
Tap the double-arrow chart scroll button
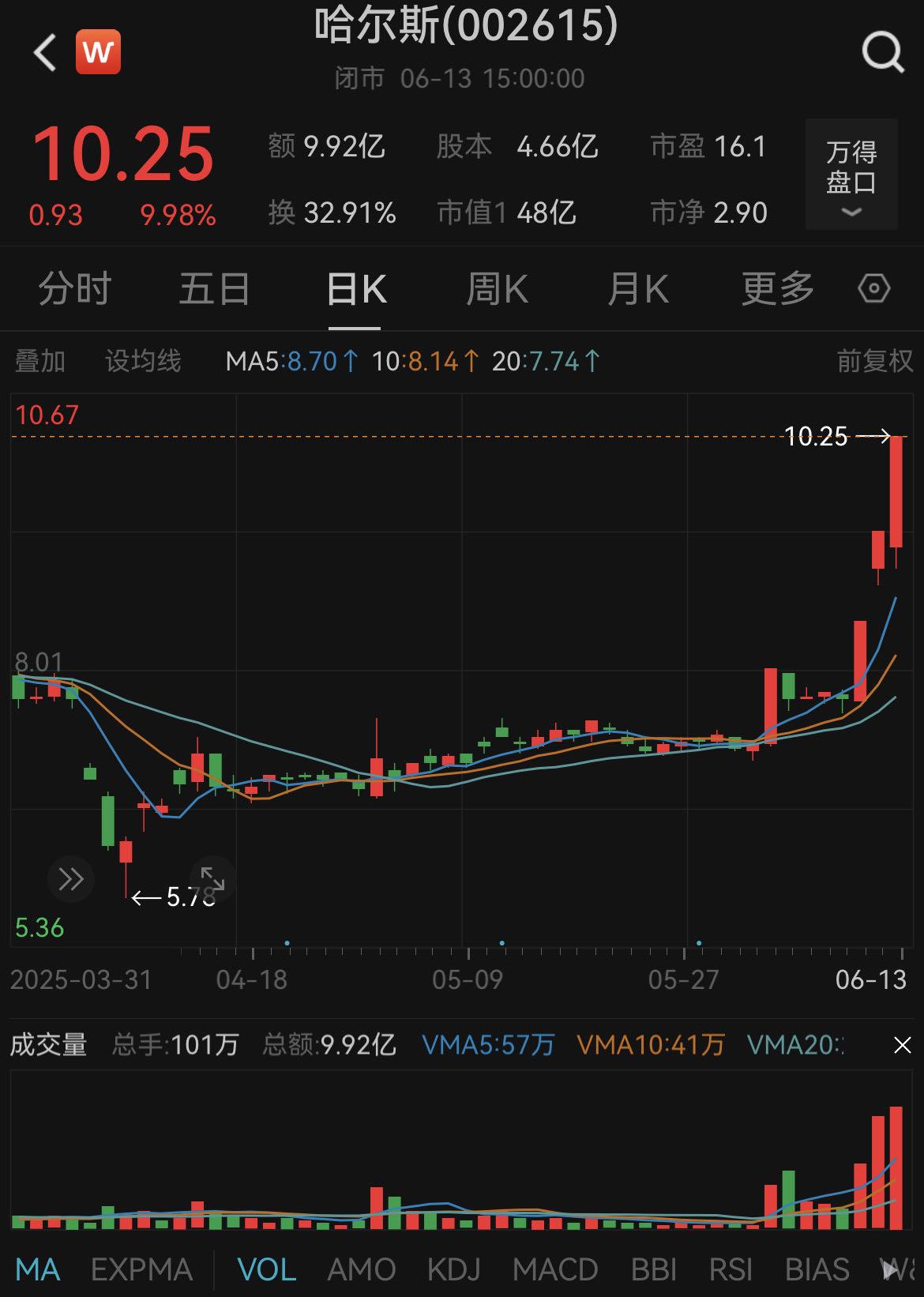[x=70, y=879]
